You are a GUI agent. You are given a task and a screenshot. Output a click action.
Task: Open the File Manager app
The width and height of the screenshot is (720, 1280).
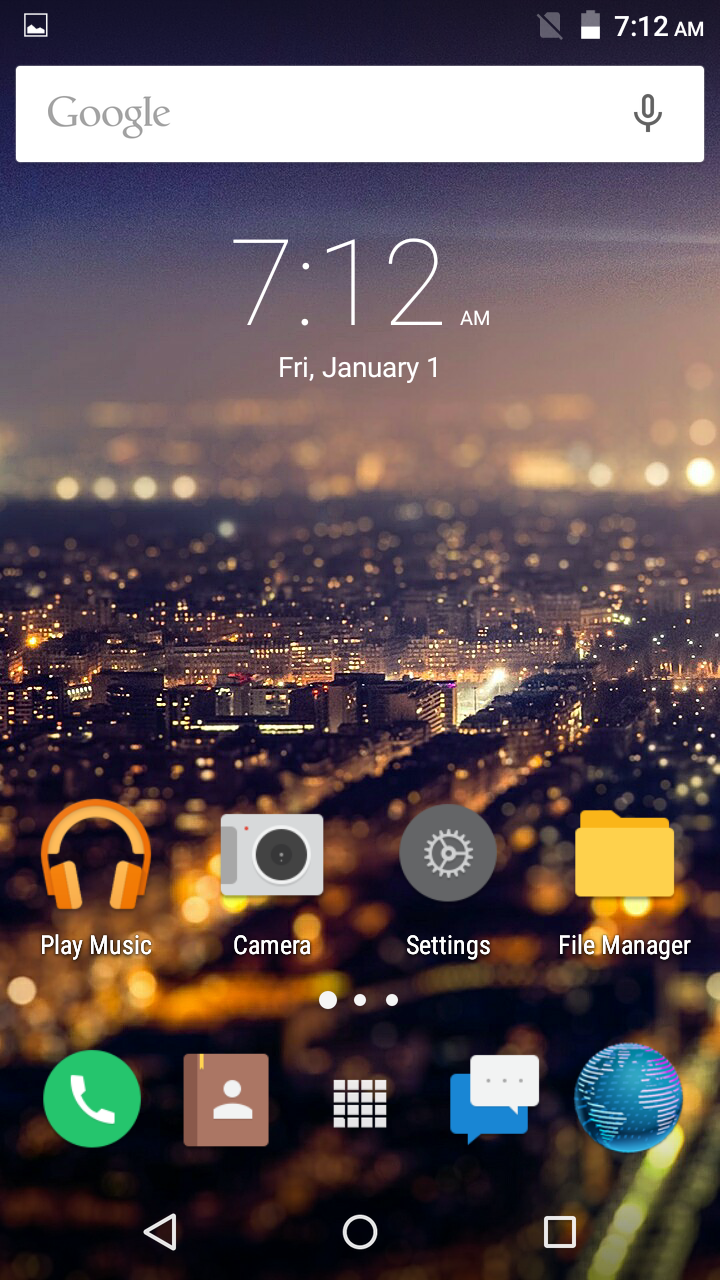pos(624,855)
